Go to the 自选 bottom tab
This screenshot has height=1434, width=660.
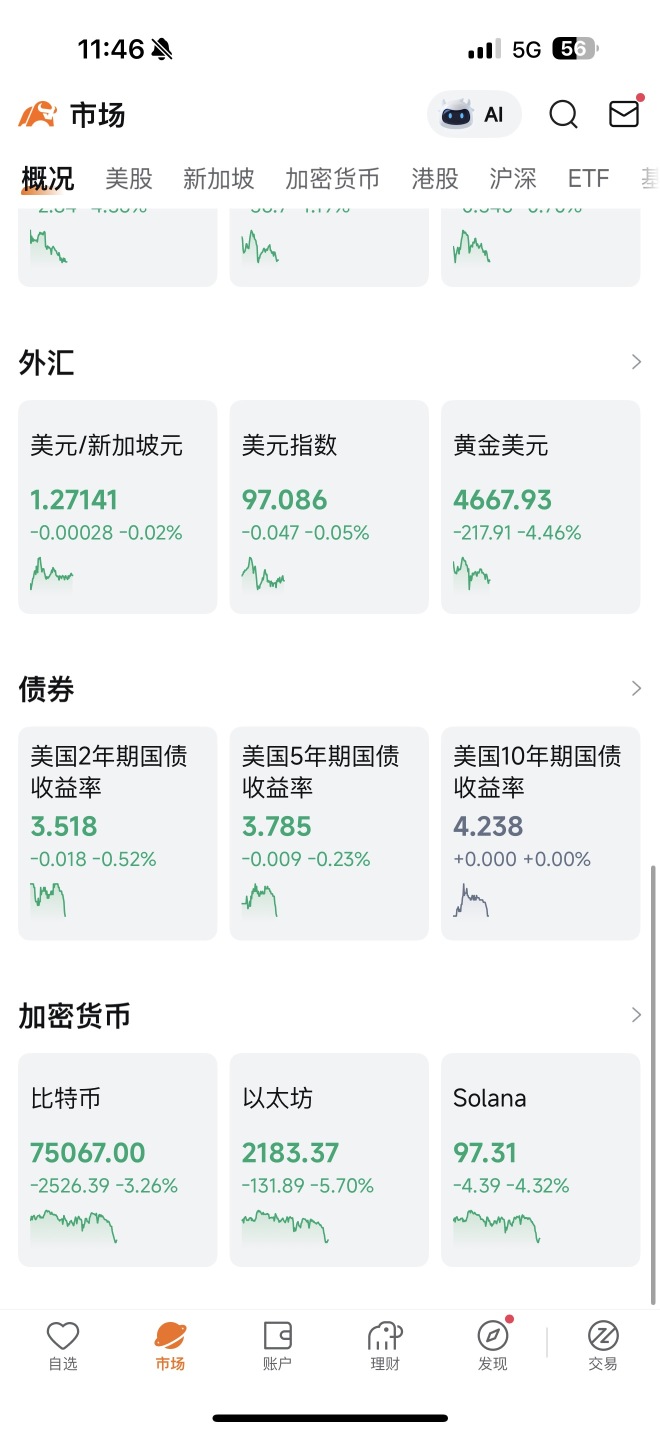tap(63, 1345)
